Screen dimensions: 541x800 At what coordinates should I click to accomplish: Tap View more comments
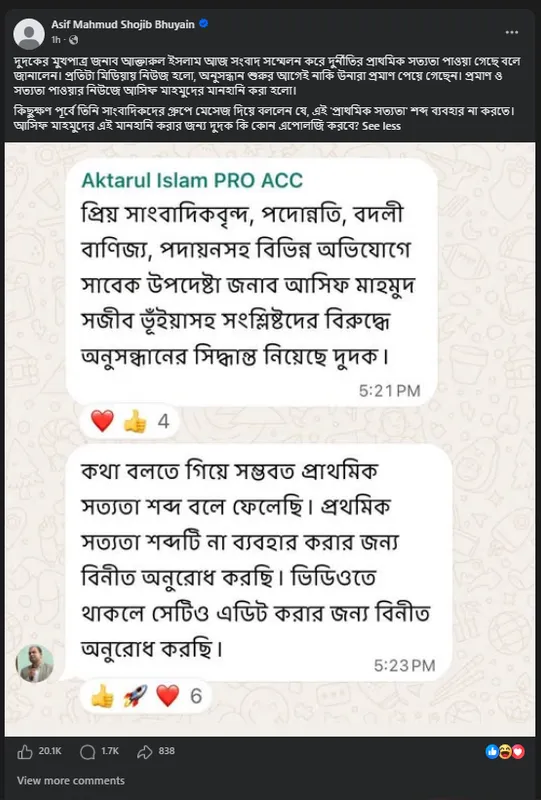pos(71,781)
